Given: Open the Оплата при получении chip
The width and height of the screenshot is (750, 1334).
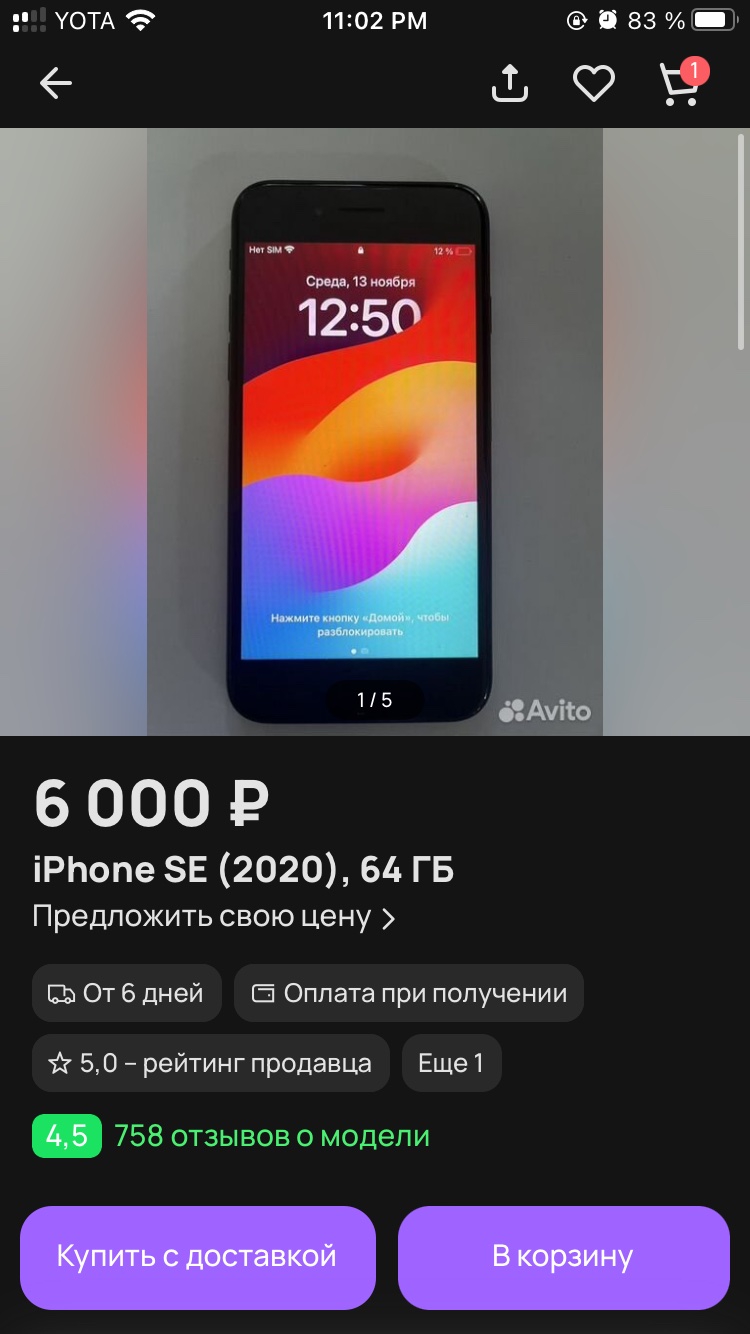Looking at the screenshot, I should pyautogui.click(x=409, y=993).
